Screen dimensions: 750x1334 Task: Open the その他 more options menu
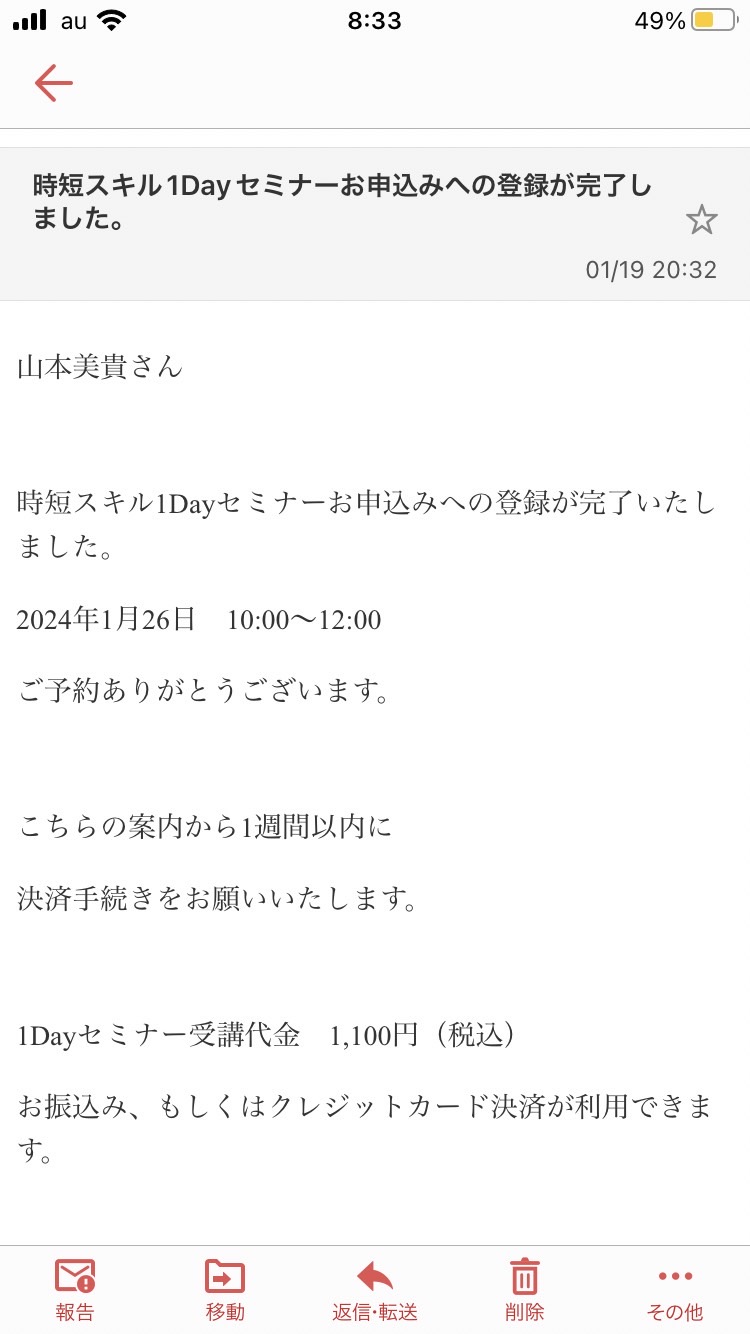point(675,1291)
